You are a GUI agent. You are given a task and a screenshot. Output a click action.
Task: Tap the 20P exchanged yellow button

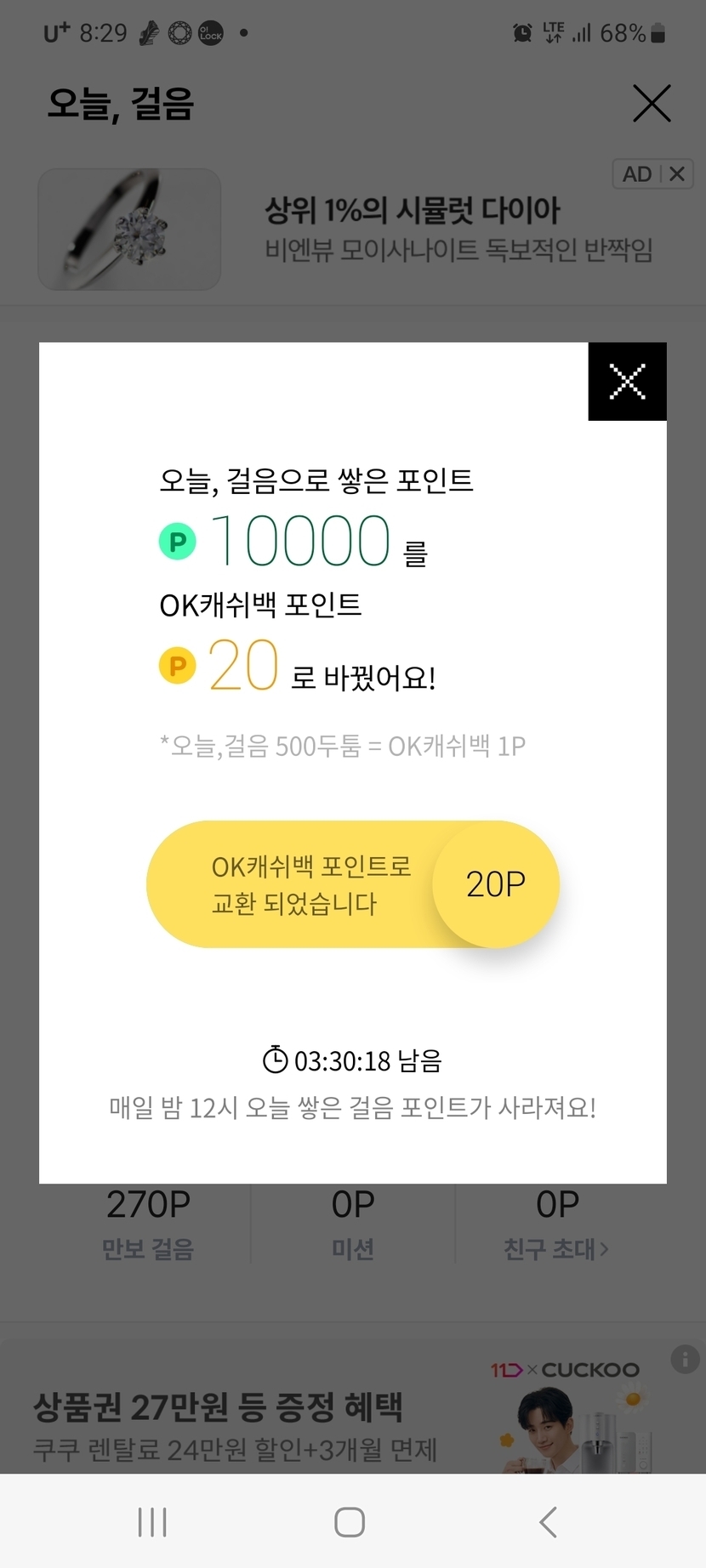[352, 884]
